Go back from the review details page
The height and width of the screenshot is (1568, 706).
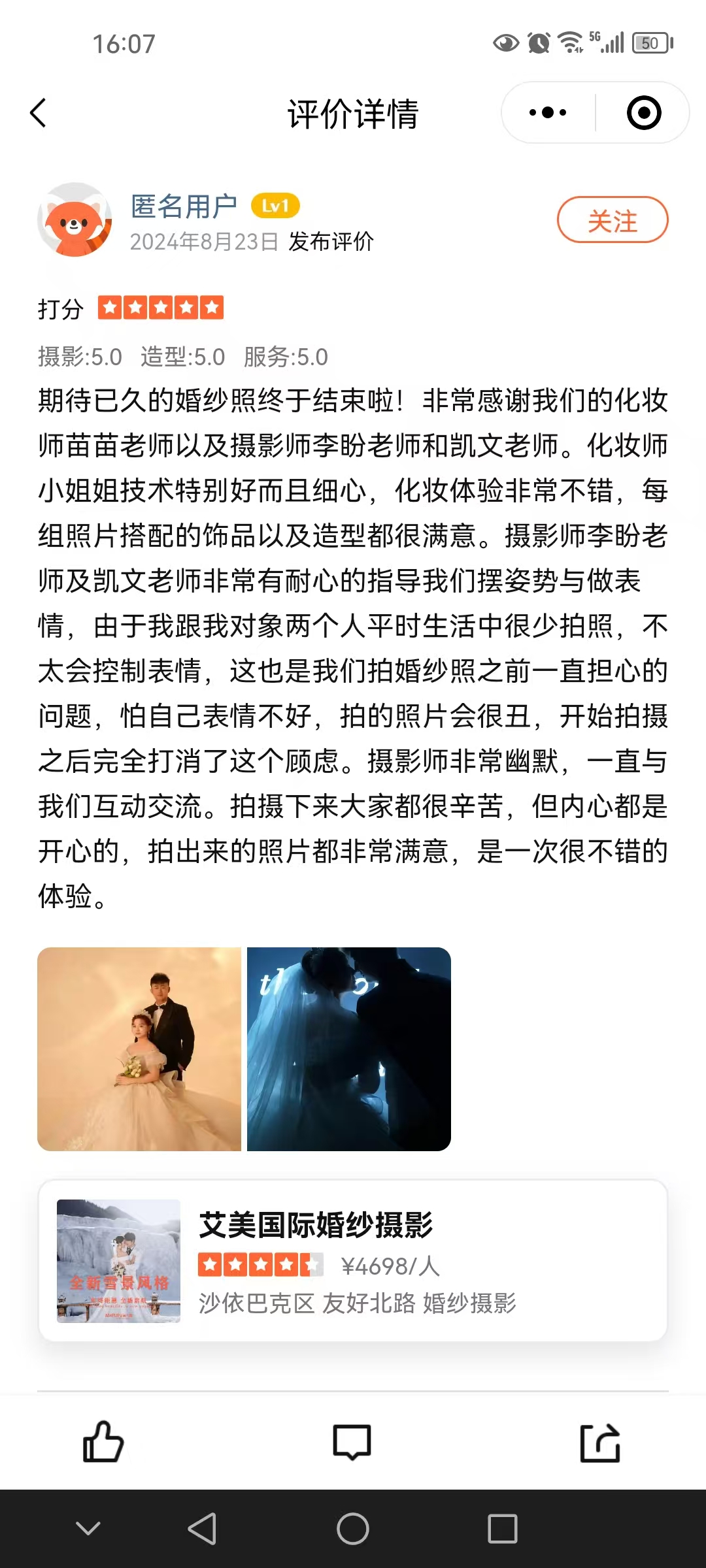39,113
